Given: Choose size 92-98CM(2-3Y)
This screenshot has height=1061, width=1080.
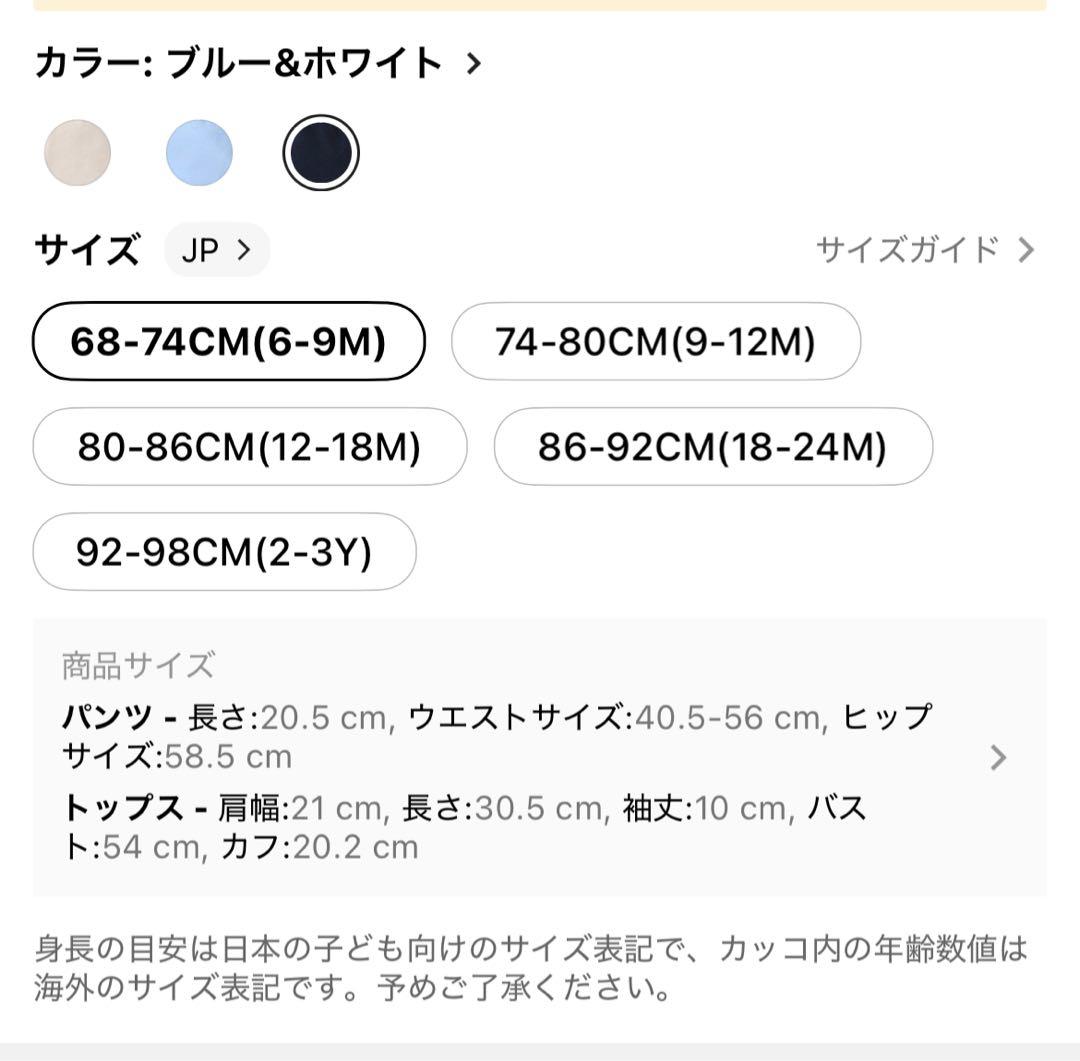Looking at the screenshot, I should [x=224, y=552].
